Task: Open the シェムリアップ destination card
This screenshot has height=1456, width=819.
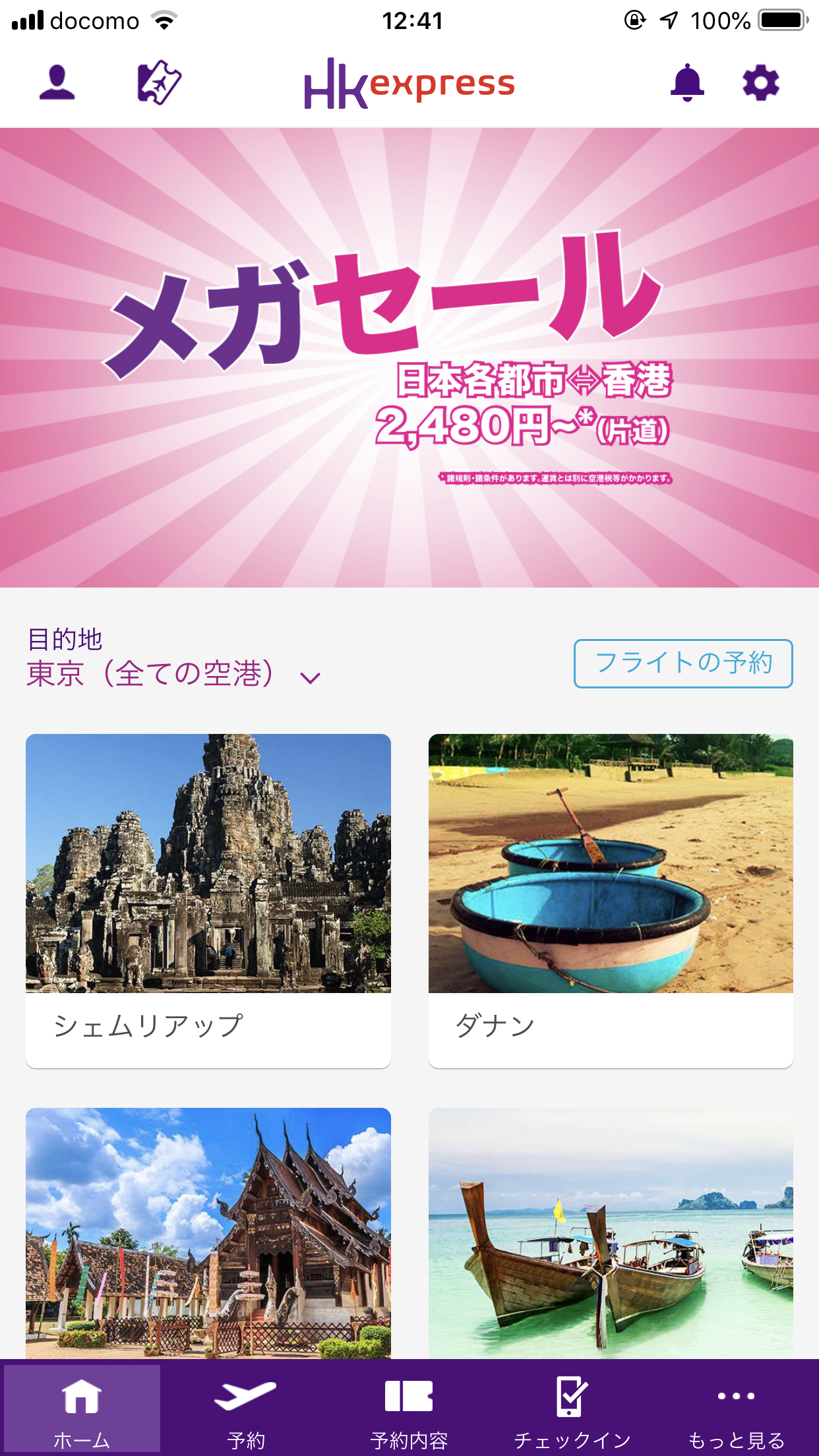Action: coord(208,900)
